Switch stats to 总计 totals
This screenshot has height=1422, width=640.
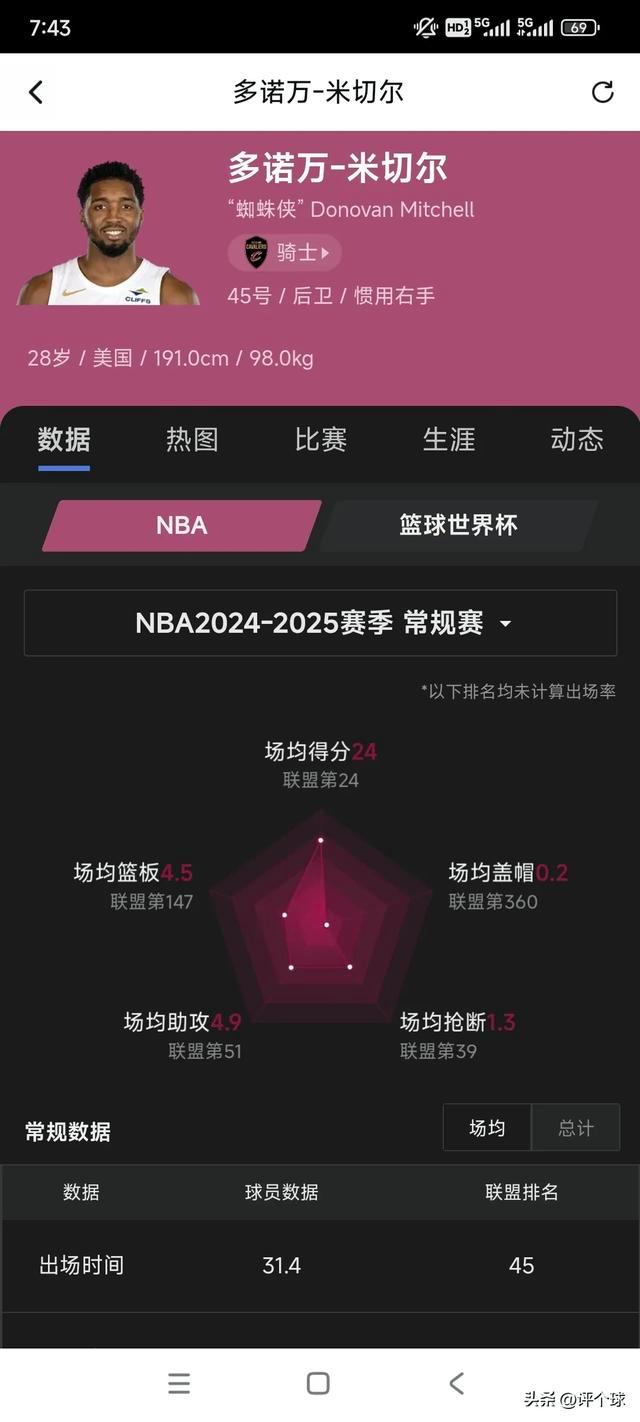coord(576,1128)
